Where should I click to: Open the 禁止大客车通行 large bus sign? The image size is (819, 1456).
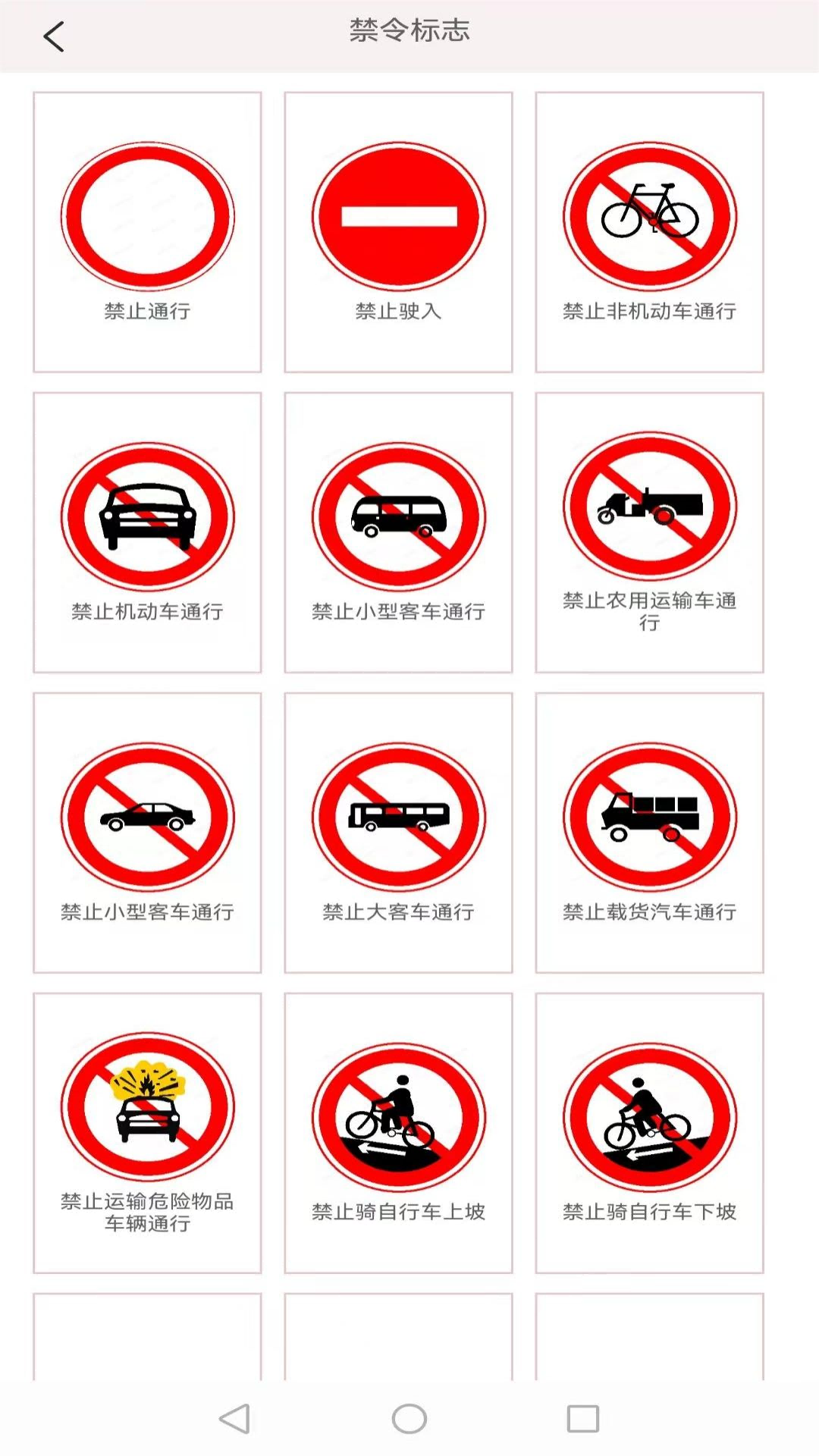(x=399, y=815)
